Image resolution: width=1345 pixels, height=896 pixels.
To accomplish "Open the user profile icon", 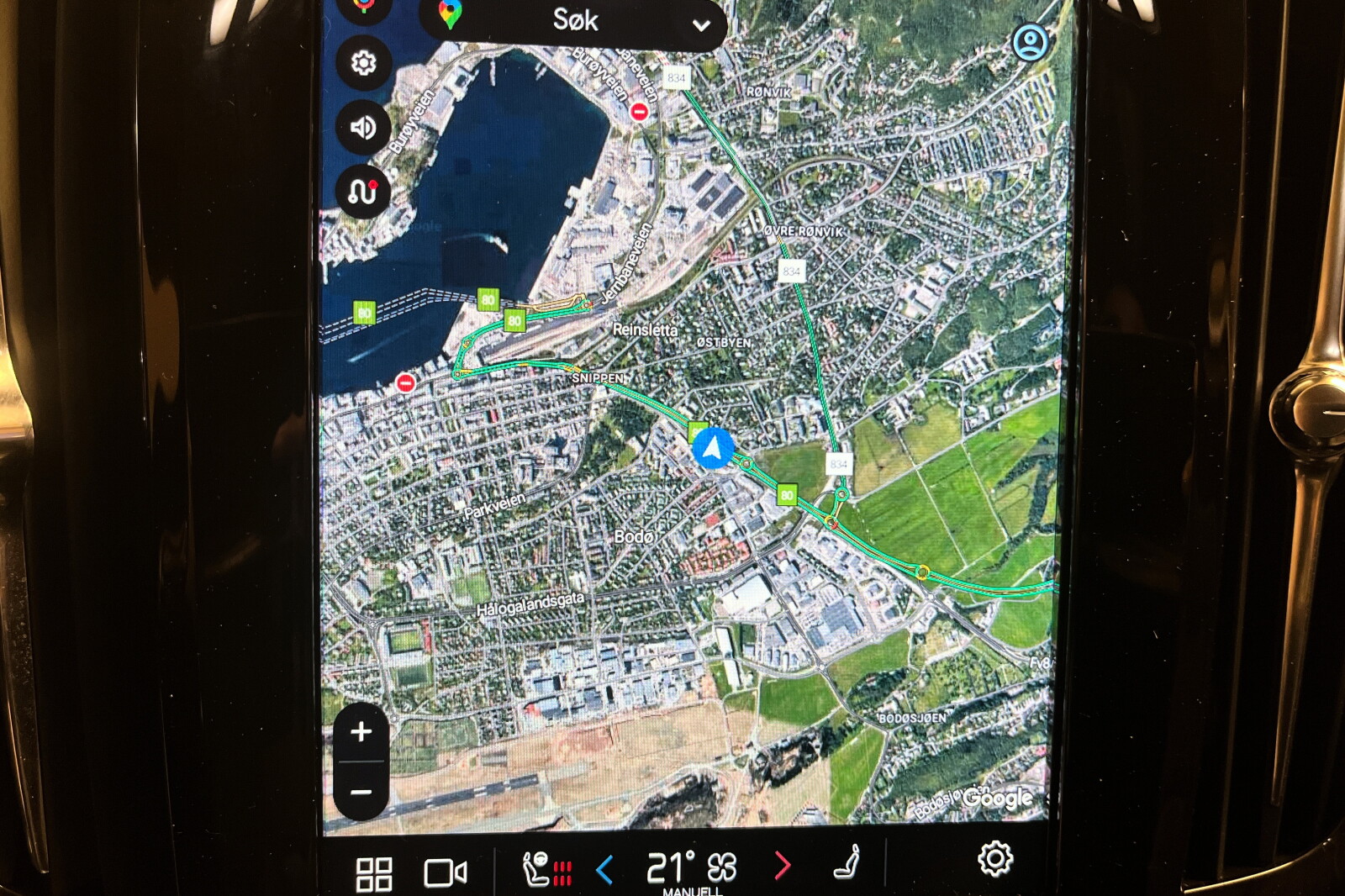I will pos(1030,42).
